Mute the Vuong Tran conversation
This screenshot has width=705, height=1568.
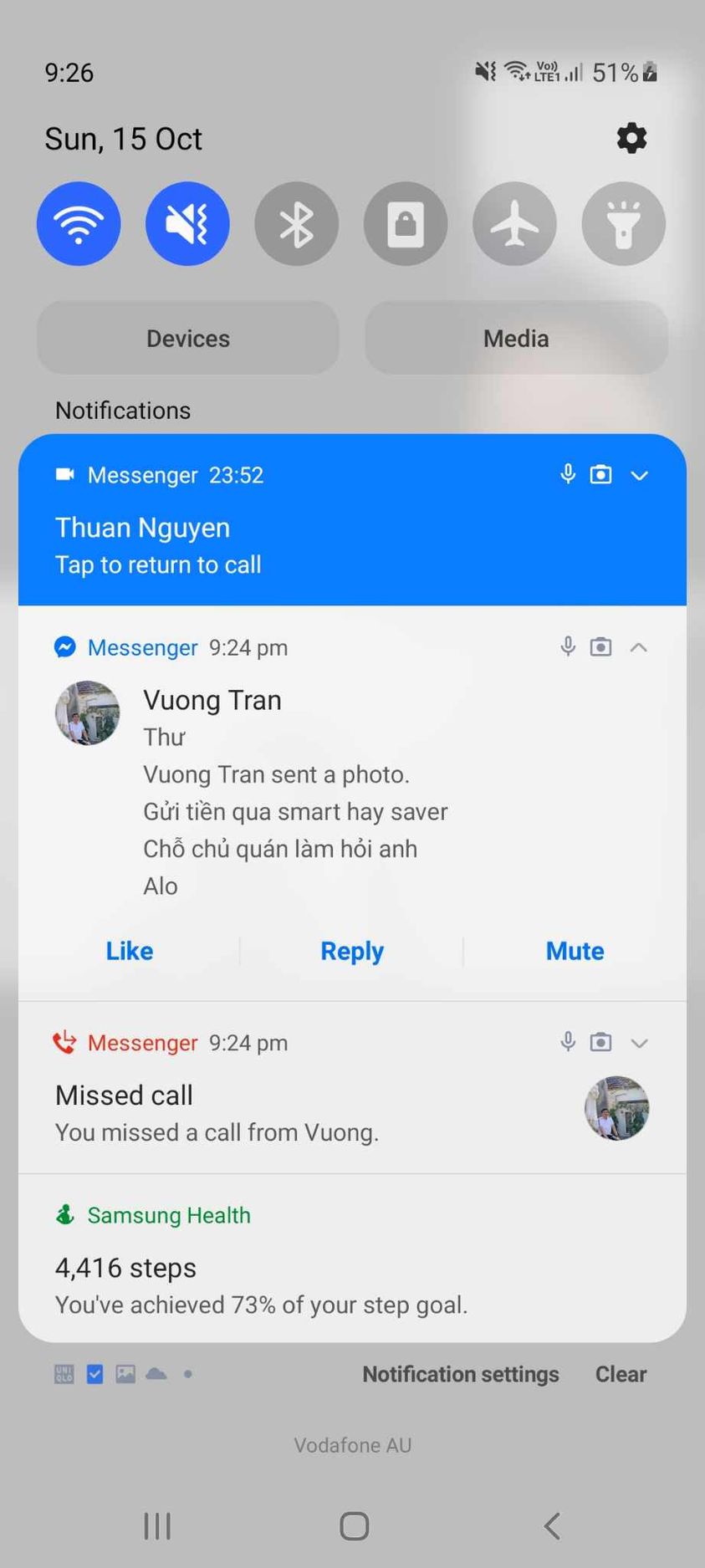[x=575, y=951]
